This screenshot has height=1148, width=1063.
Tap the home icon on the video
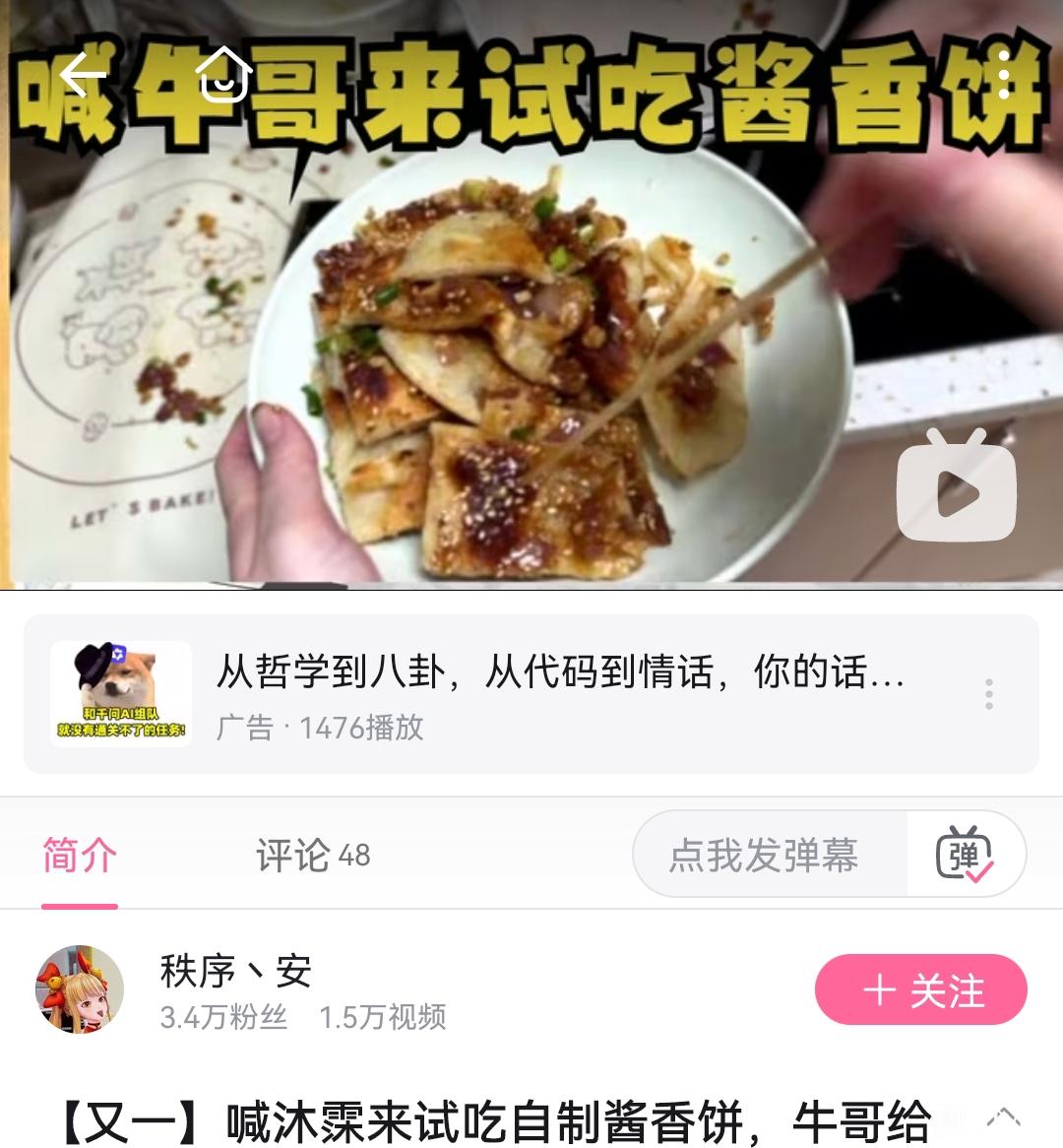[x=225, y=75]
